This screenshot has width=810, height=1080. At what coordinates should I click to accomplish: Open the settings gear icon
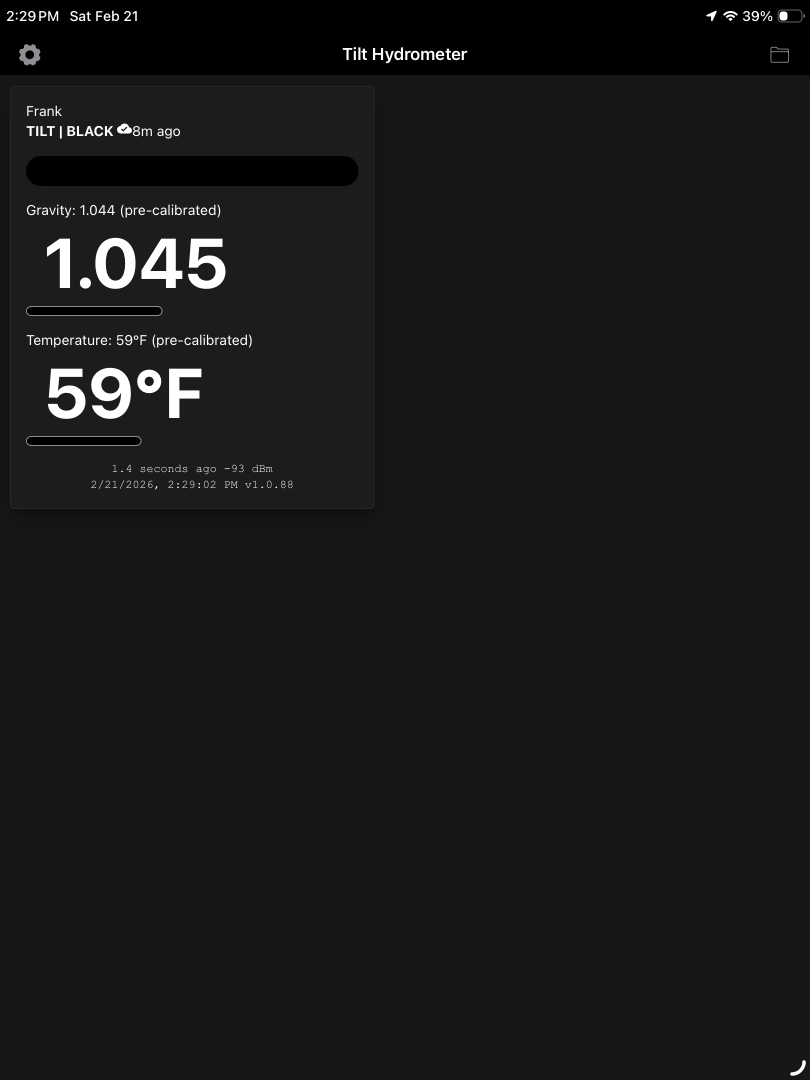[x=29, y=55]
